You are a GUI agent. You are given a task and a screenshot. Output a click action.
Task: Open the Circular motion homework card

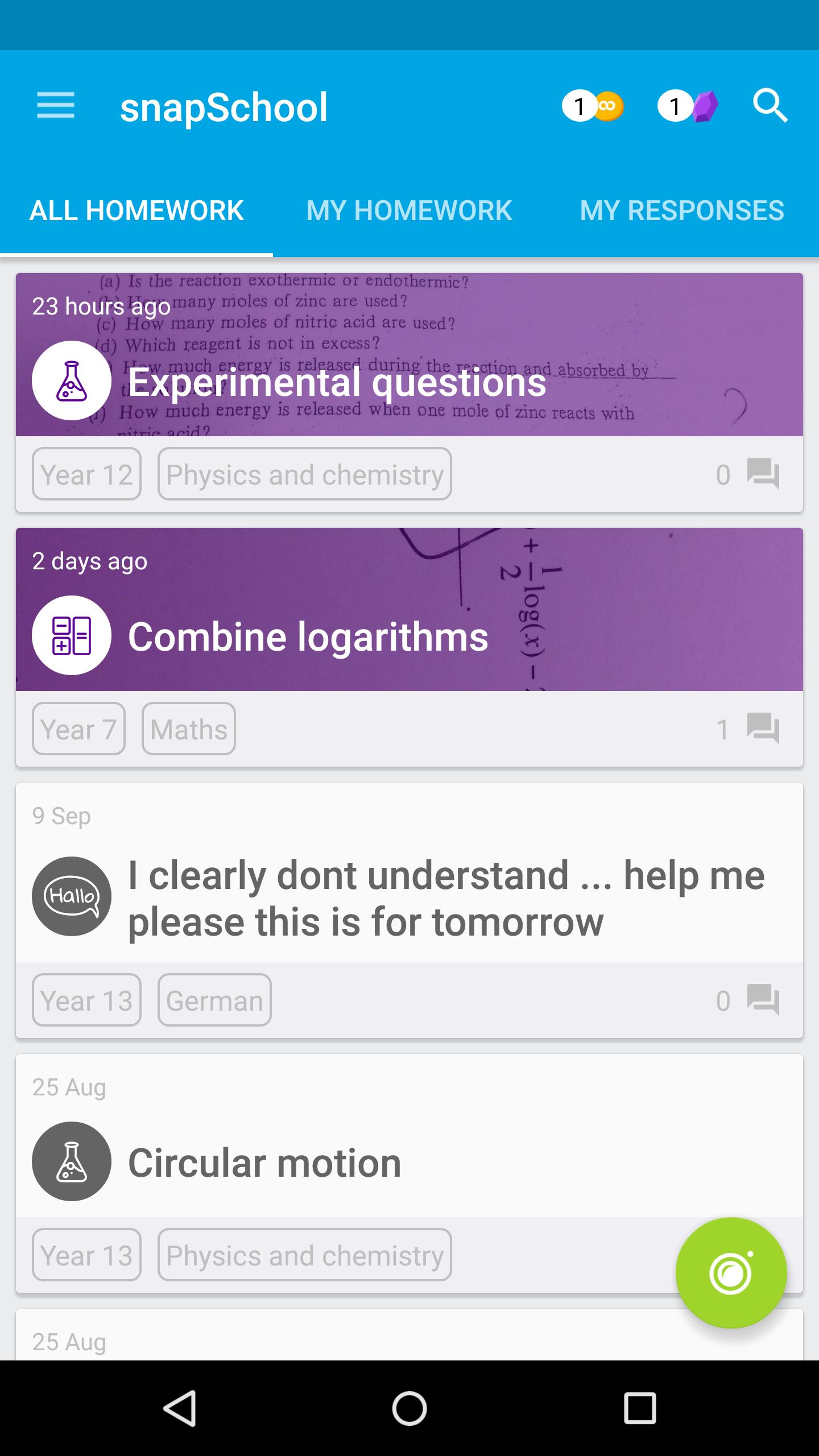coord(264,1163)
